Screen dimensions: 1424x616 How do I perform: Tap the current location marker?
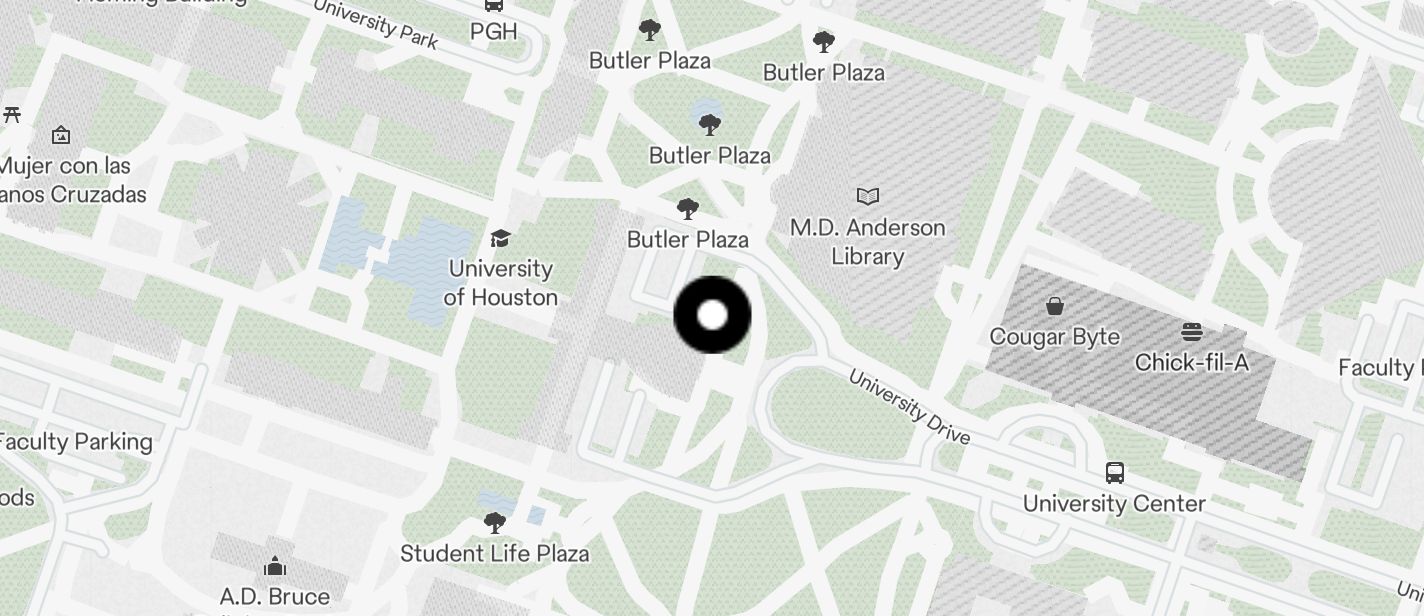pyautogui.click(x=712, y=316)
